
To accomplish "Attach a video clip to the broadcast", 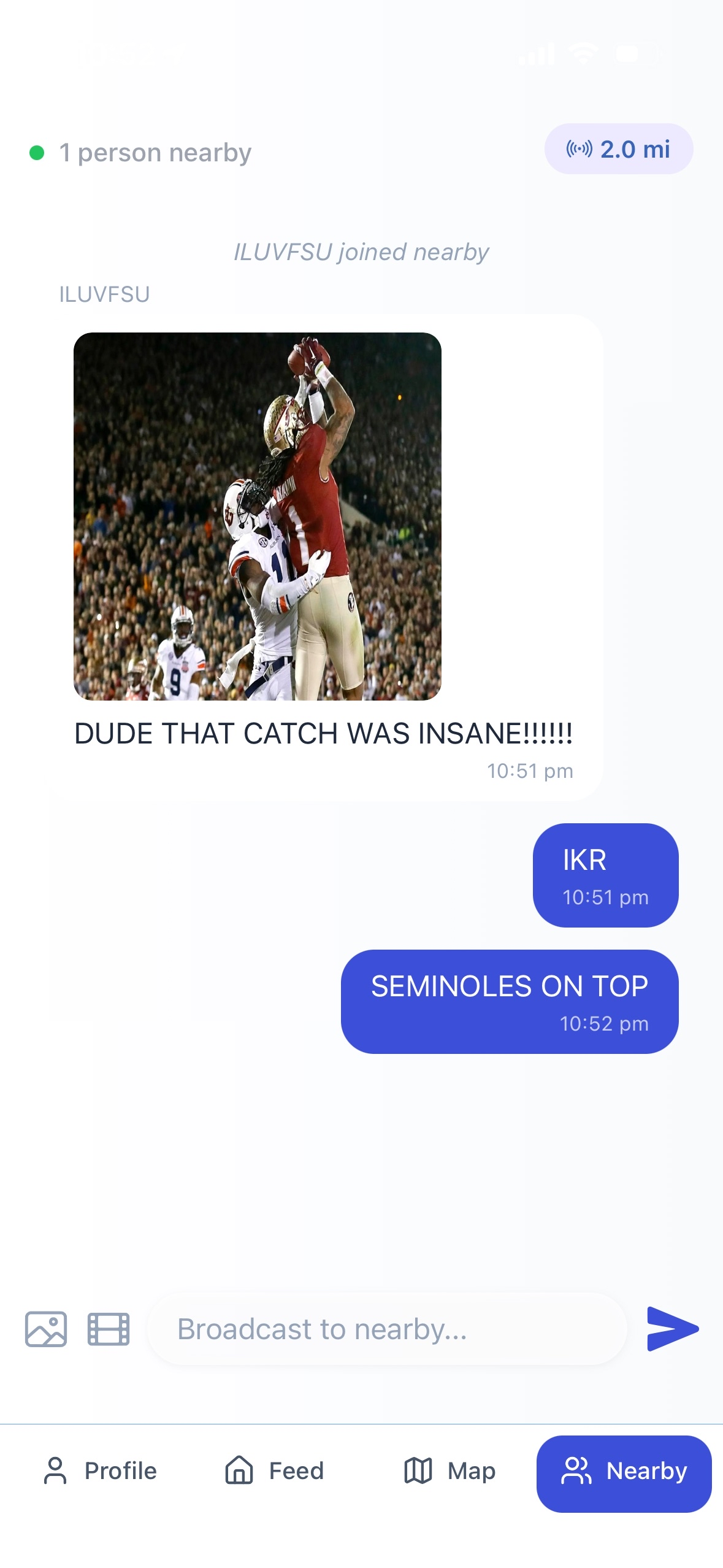I will 109,1329.
